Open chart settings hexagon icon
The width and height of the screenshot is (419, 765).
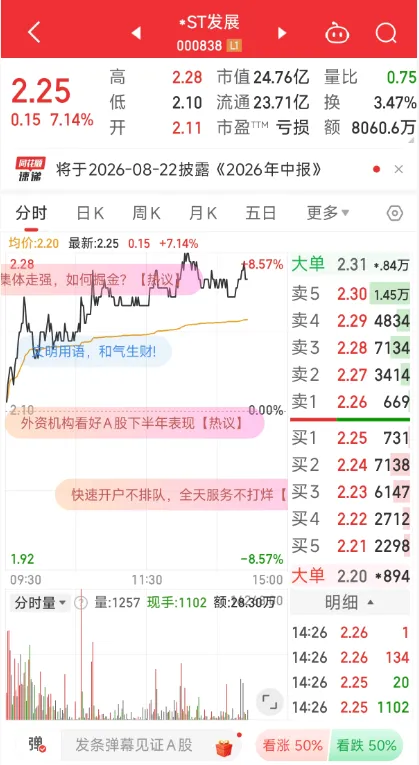[x=395, y=213]
